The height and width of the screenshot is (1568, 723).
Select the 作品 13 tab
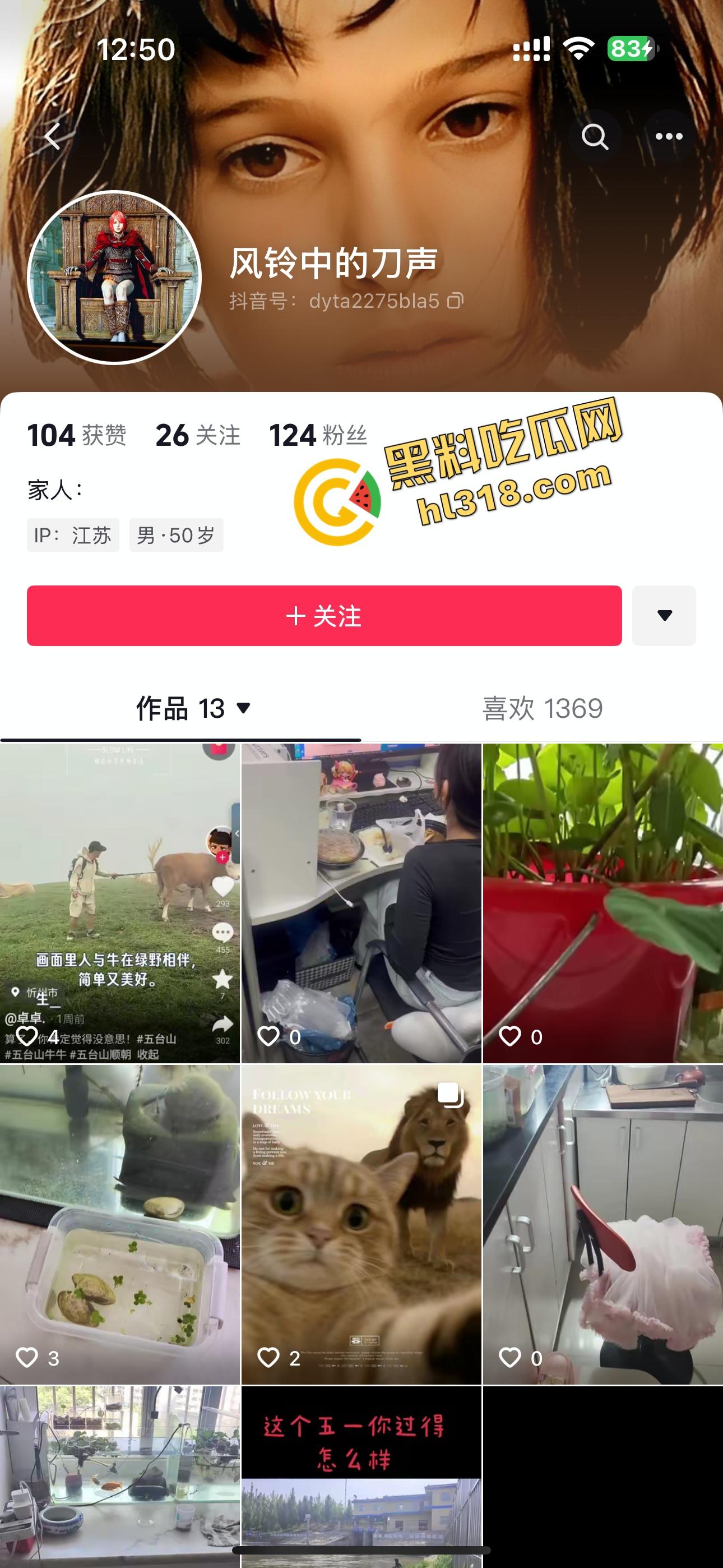pos(180,708)
